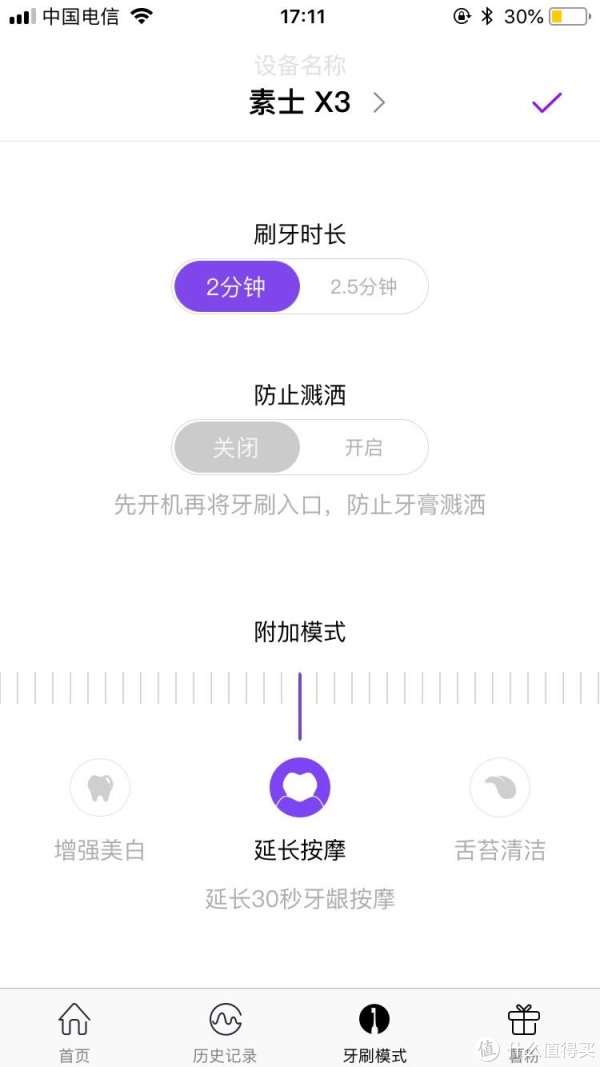Set 防止溅洒 to 开启
Image resolution: width=600 pixels, height=1067 pixels.
pos(364,447)
